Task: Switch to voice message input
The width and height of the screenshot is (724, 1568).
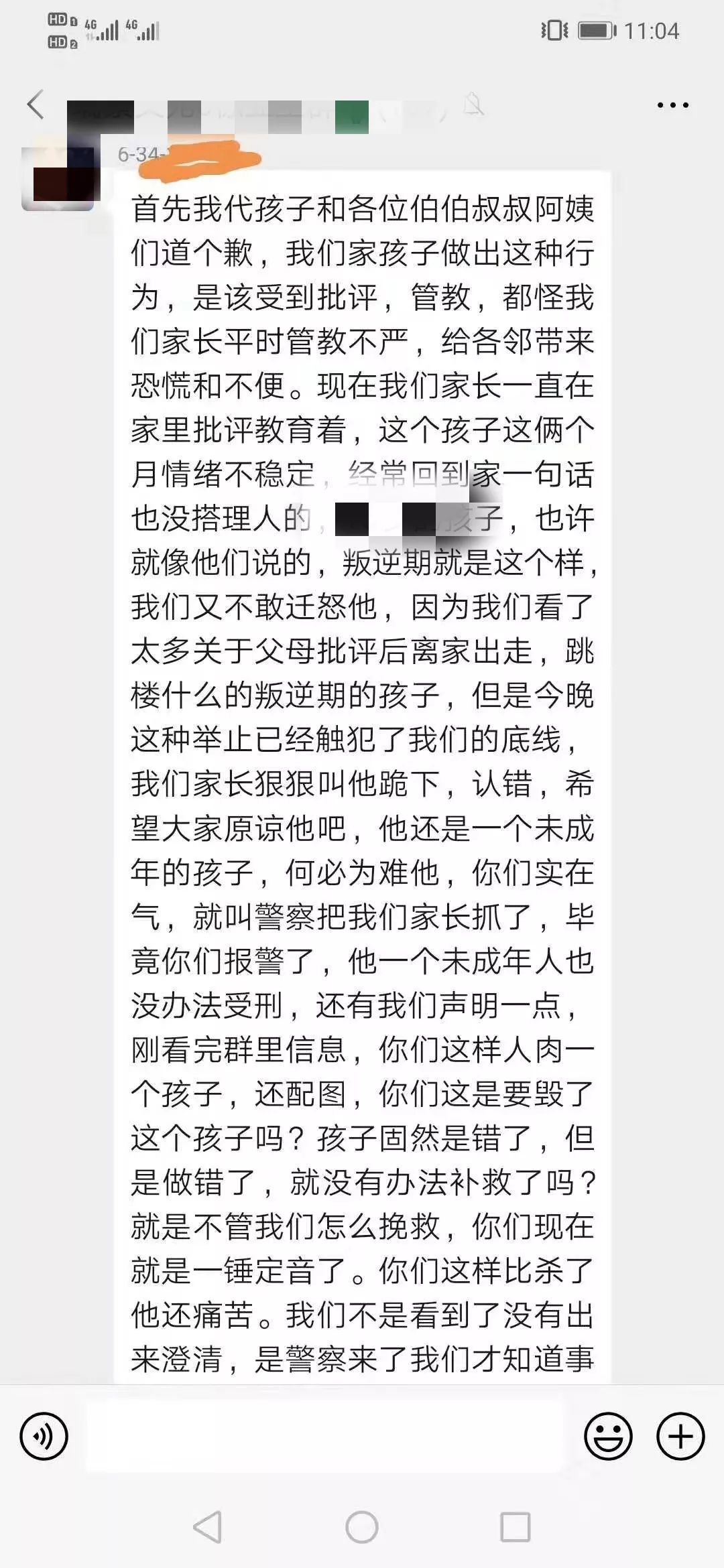Action: coord(44,1436)
